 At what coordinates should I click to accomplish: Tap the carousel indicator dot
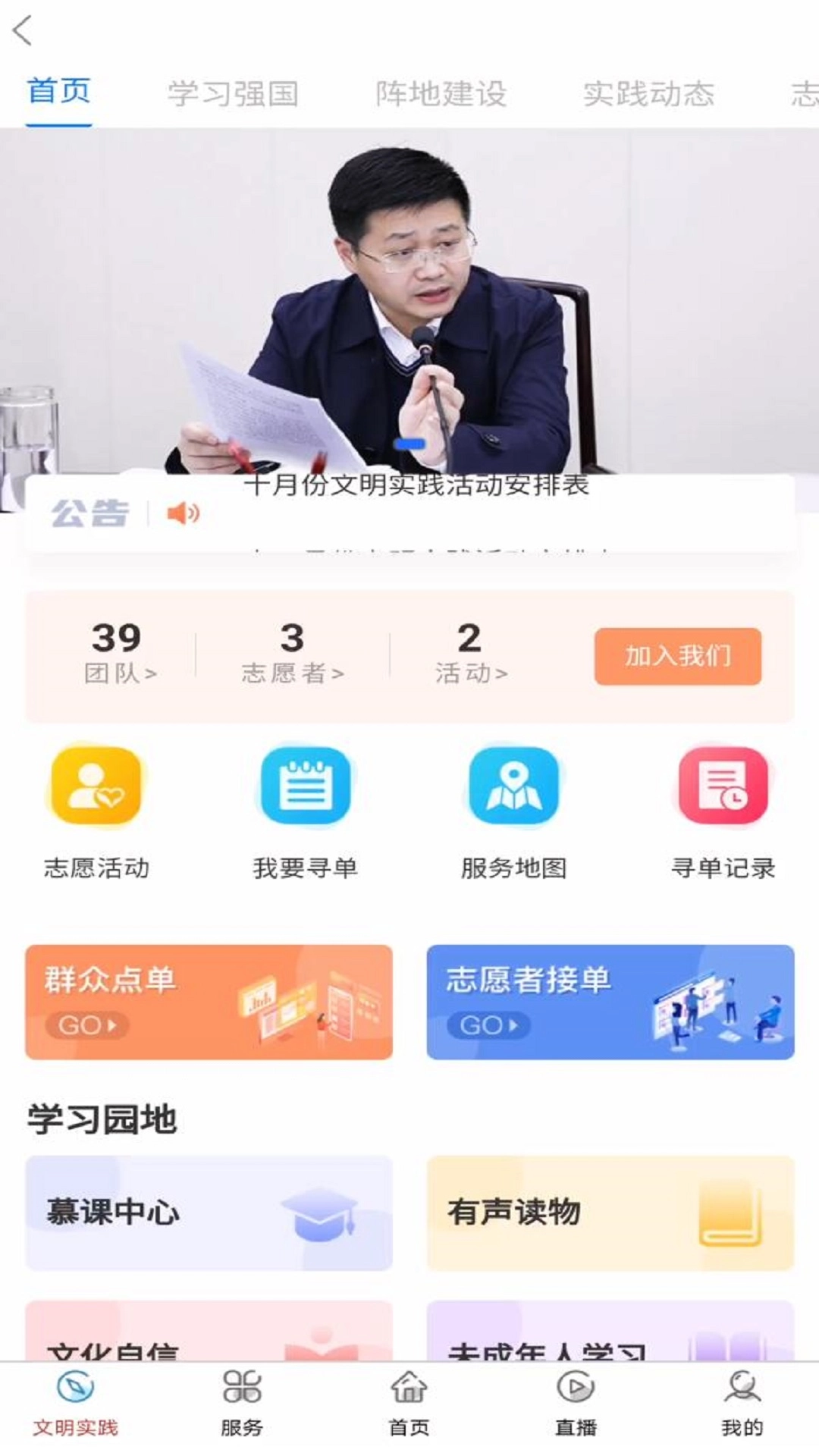tap(410, 444)
